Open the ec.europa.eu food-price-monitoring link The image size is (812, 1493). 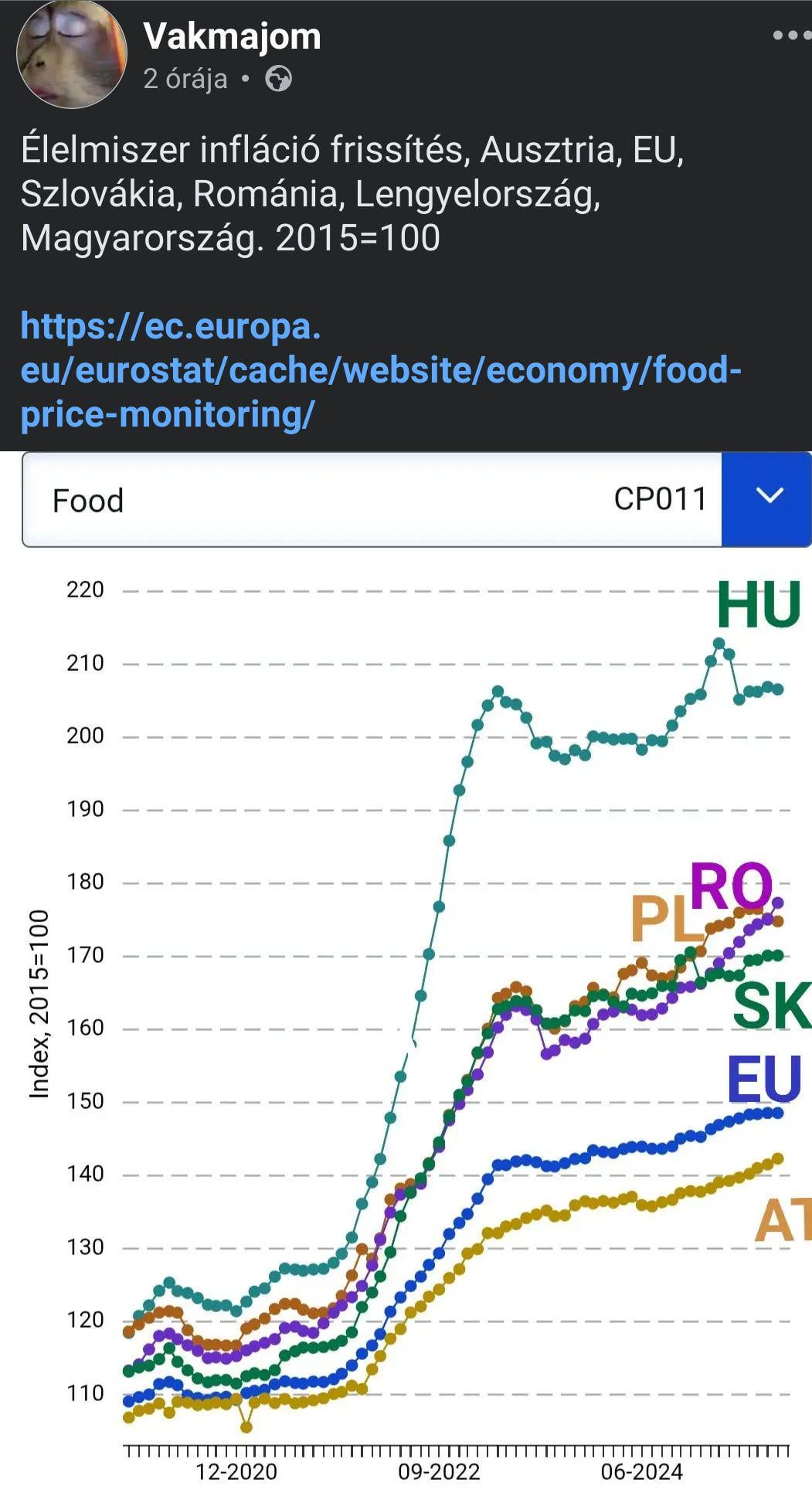381,370
